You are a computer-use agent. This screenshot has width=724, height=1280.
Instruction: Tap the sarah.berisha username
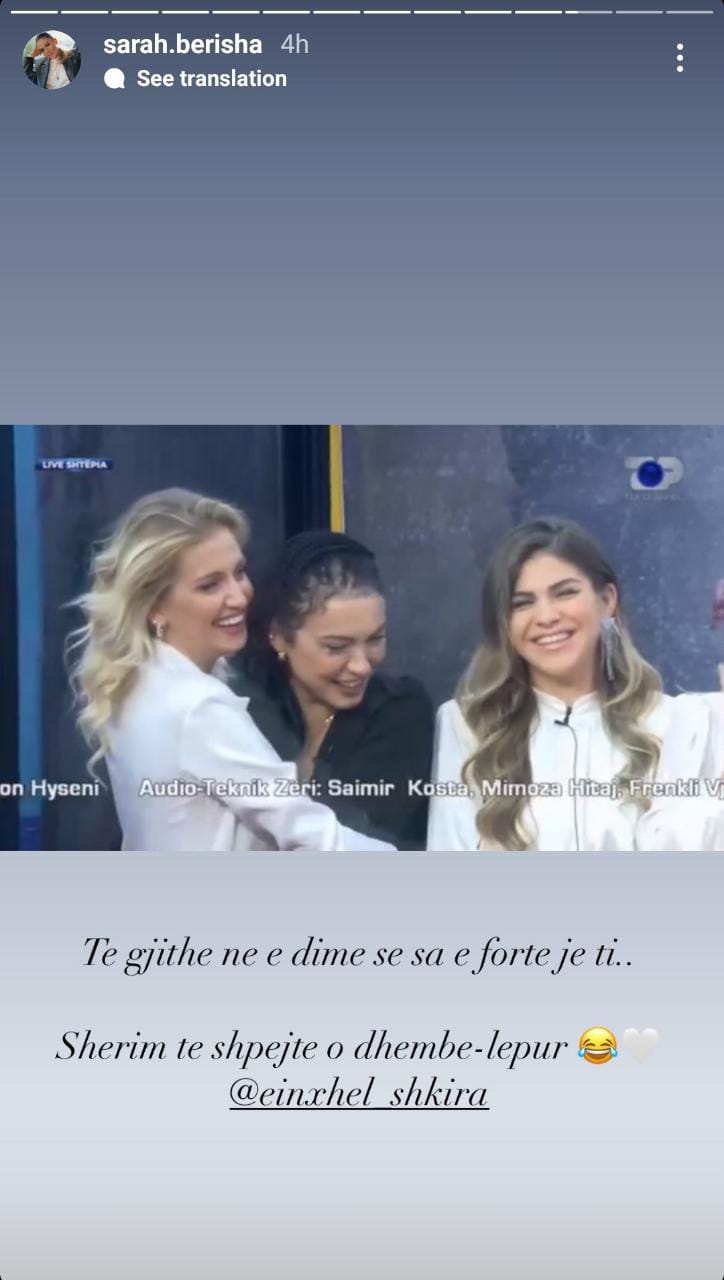pos(183,45)
